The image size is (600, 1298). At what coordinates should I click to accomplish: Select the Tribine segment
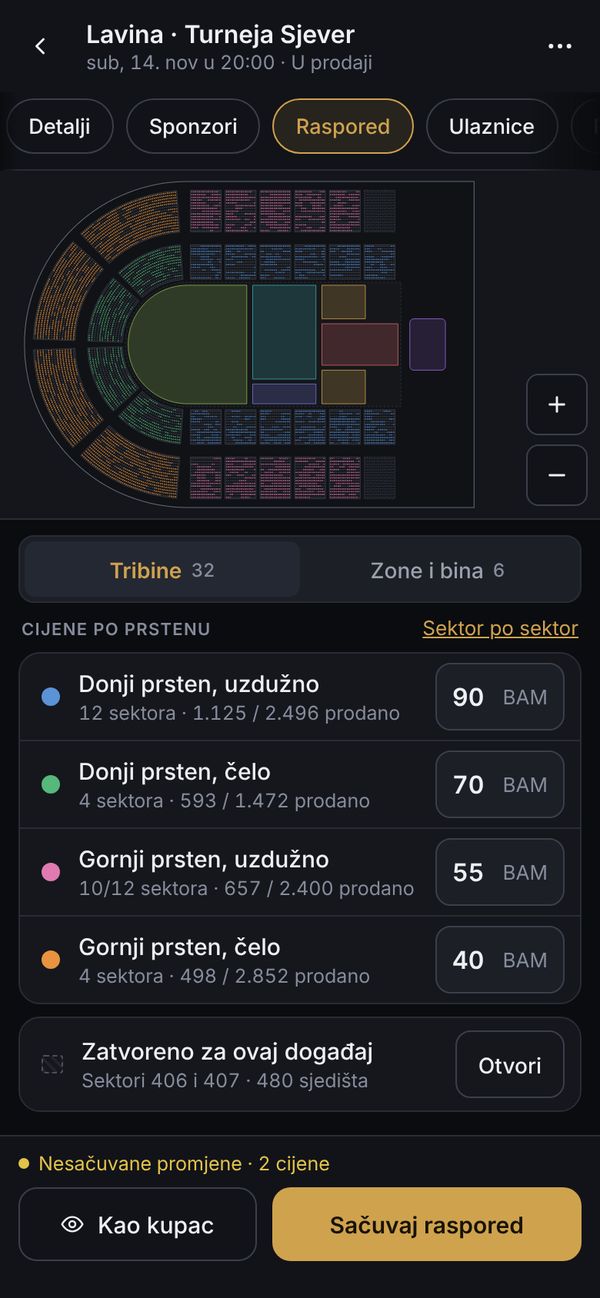click(x=162, y=570)
